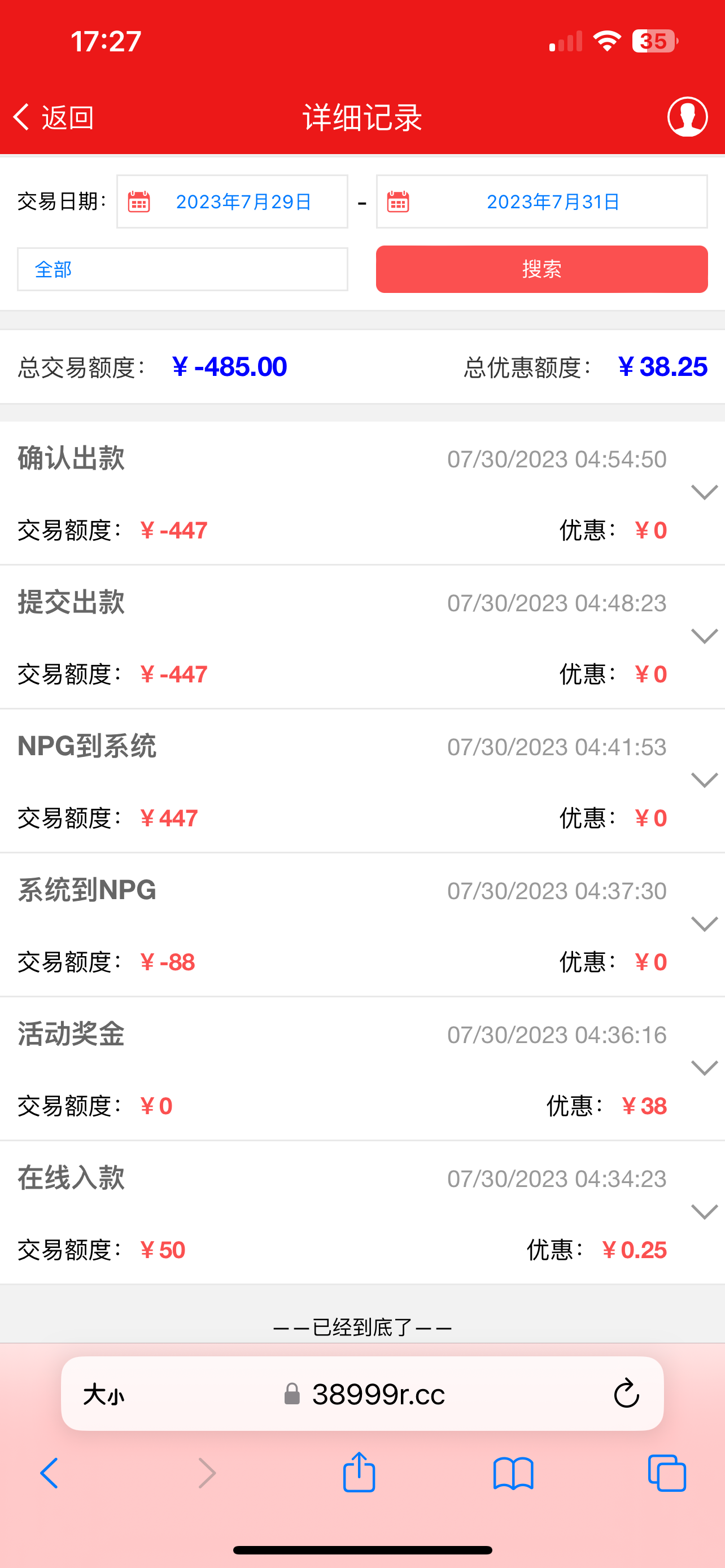Go back with the 返回 button
The image size is (725, 1568).
point(54,117)
